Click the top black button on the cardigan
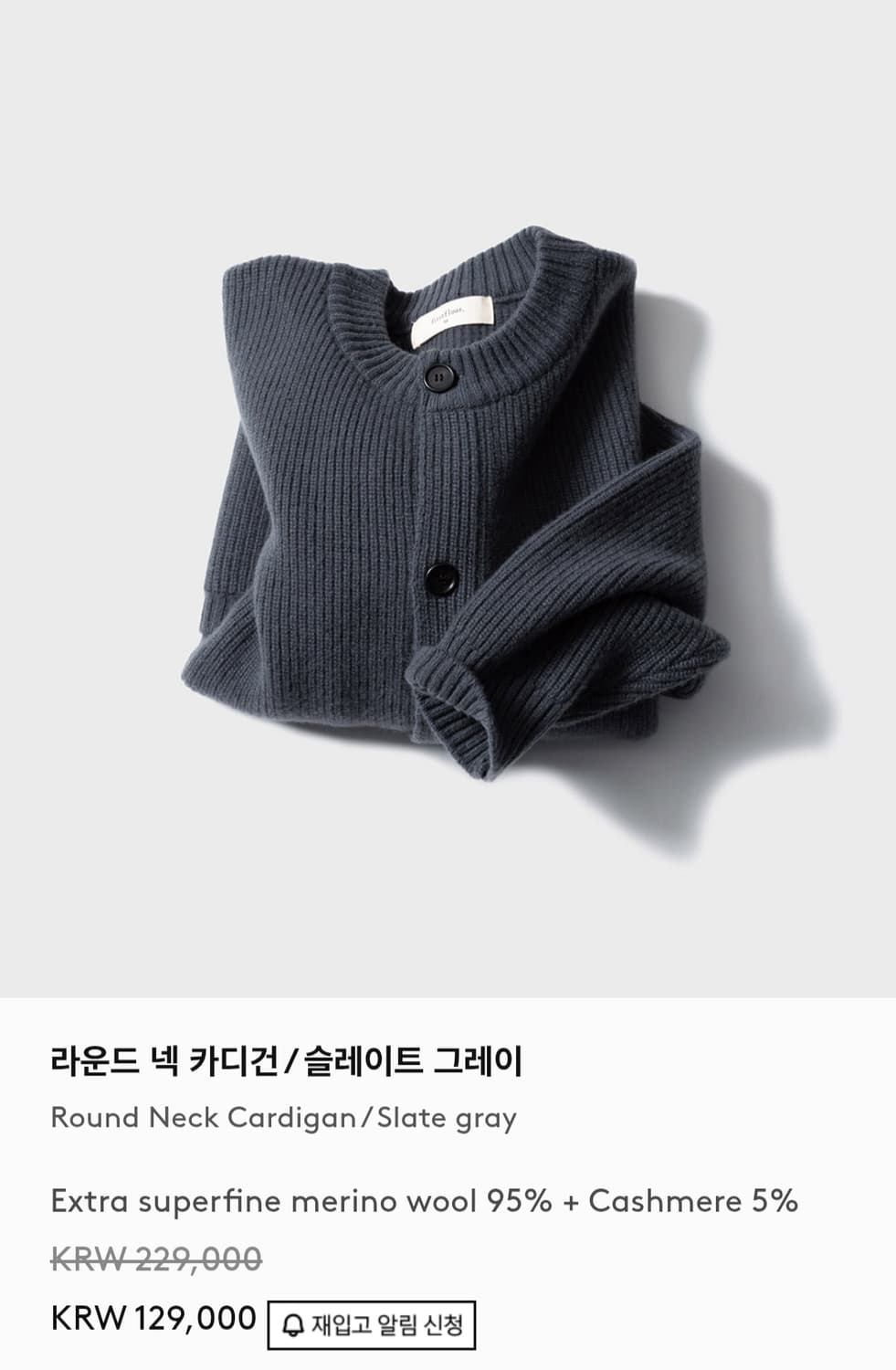Screen dimensions: 896x1370 (440, 375)
